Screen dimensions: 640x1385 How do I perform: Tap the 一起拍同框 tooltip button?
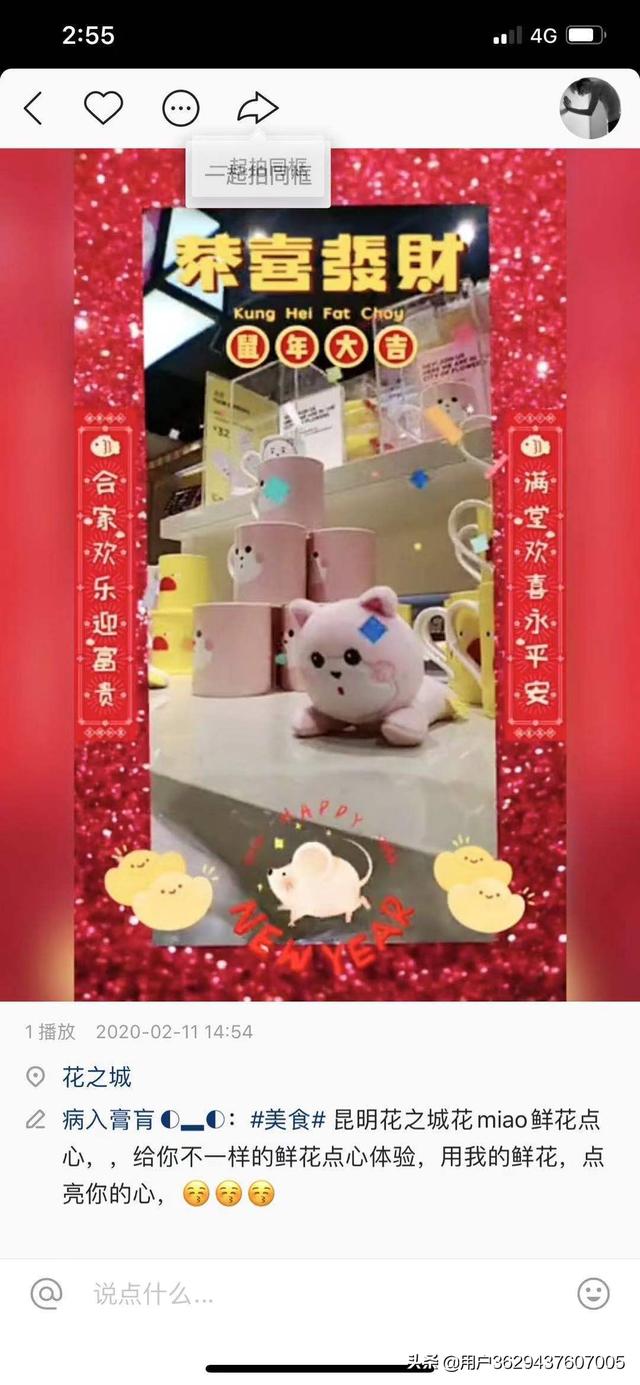[x=258, y=173]
